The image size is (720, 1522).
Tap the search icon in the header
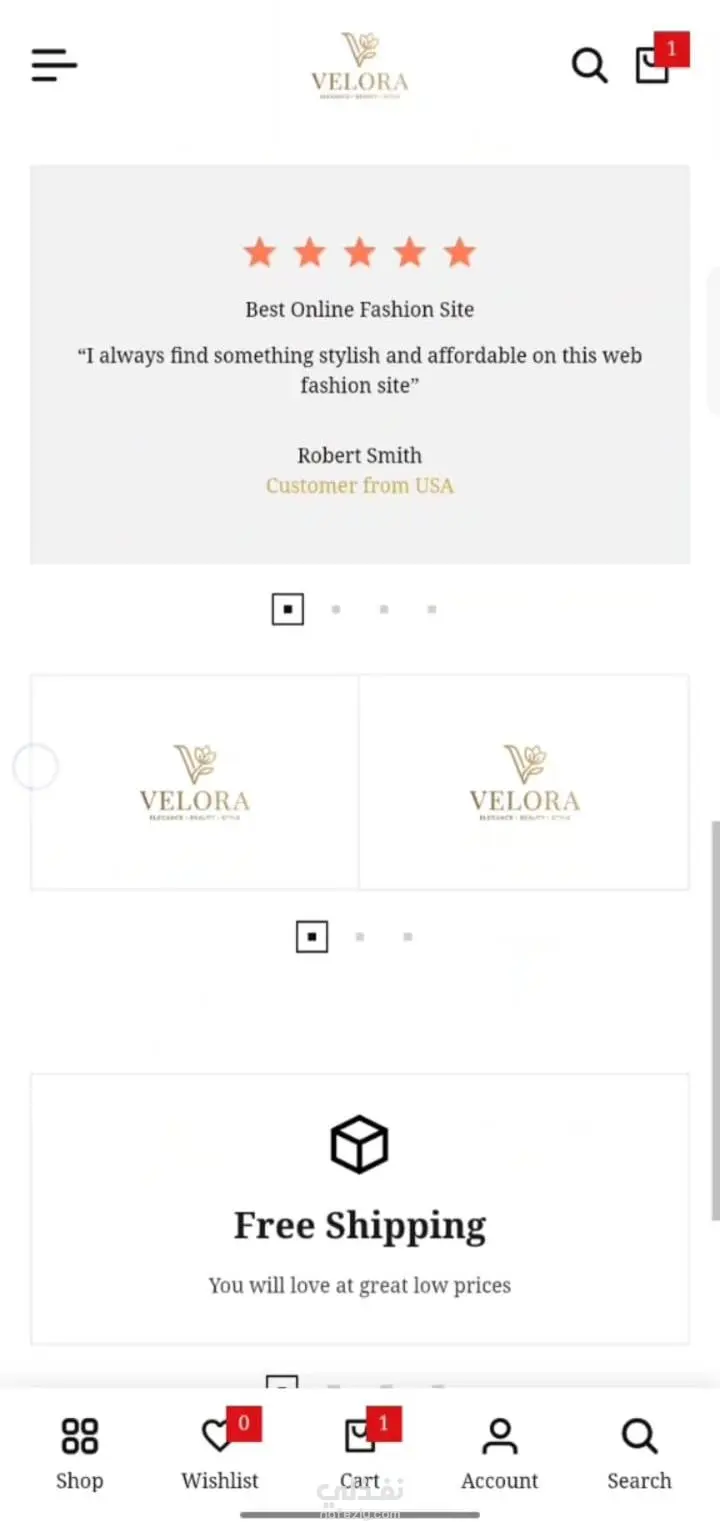[589, 66]
